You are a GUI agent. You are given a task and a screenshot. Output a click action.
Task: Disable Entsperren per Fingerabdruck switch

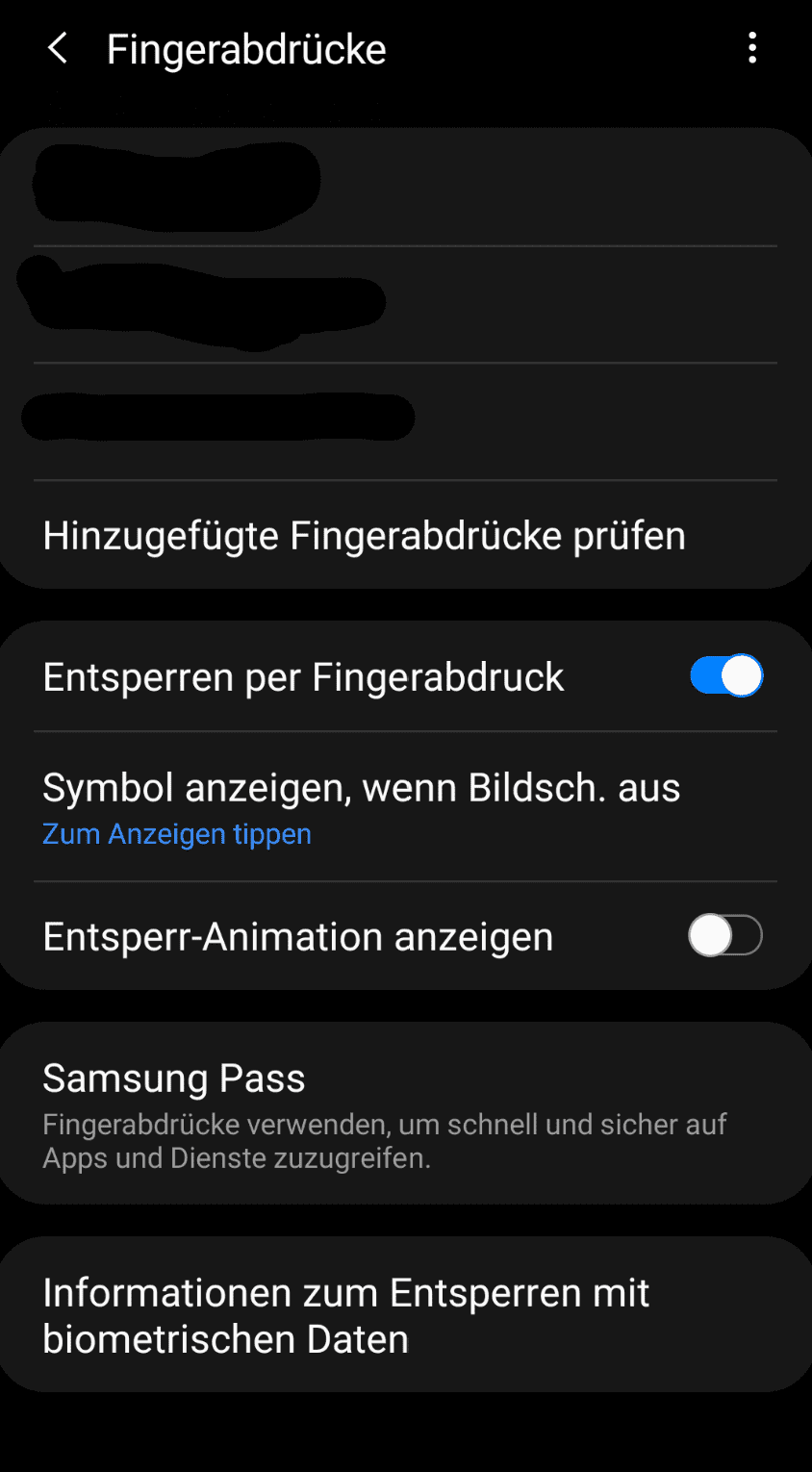pyautogui.click(x=725, y=675)
